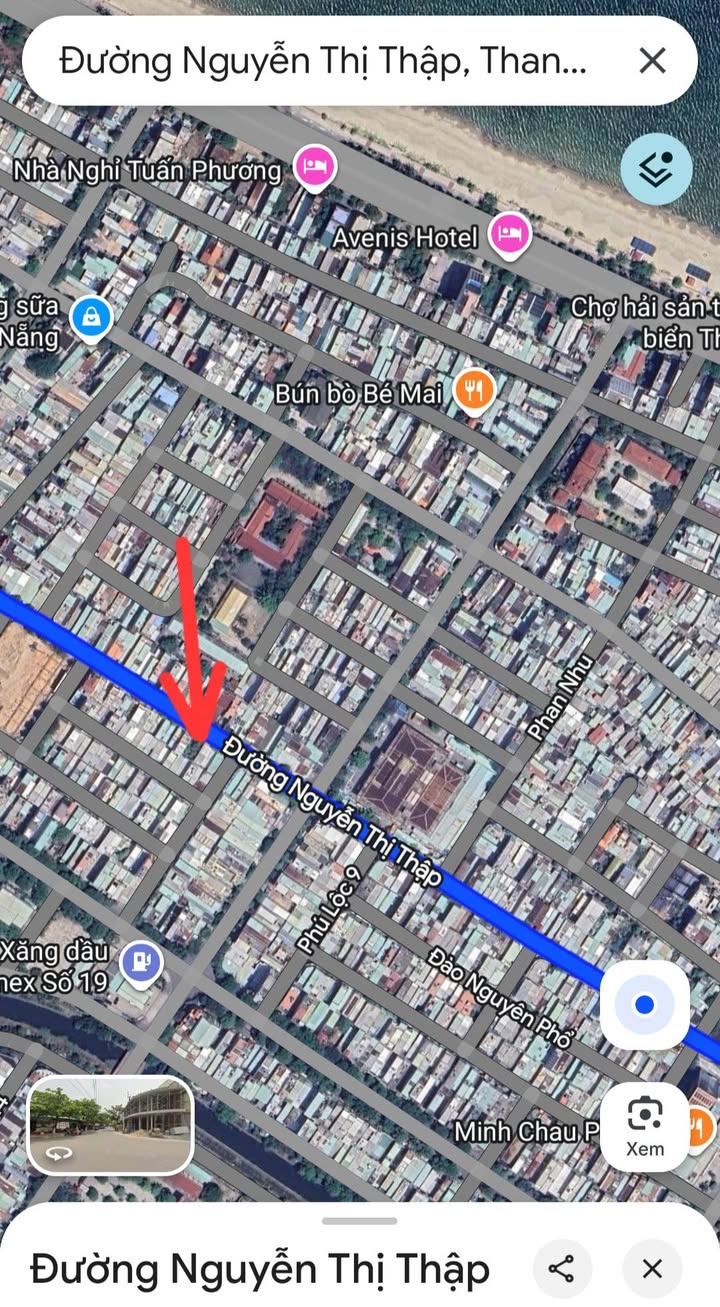Share Đường Nguyễn Thị Thập place
720x1307 pixels.
pos(562,1269)
